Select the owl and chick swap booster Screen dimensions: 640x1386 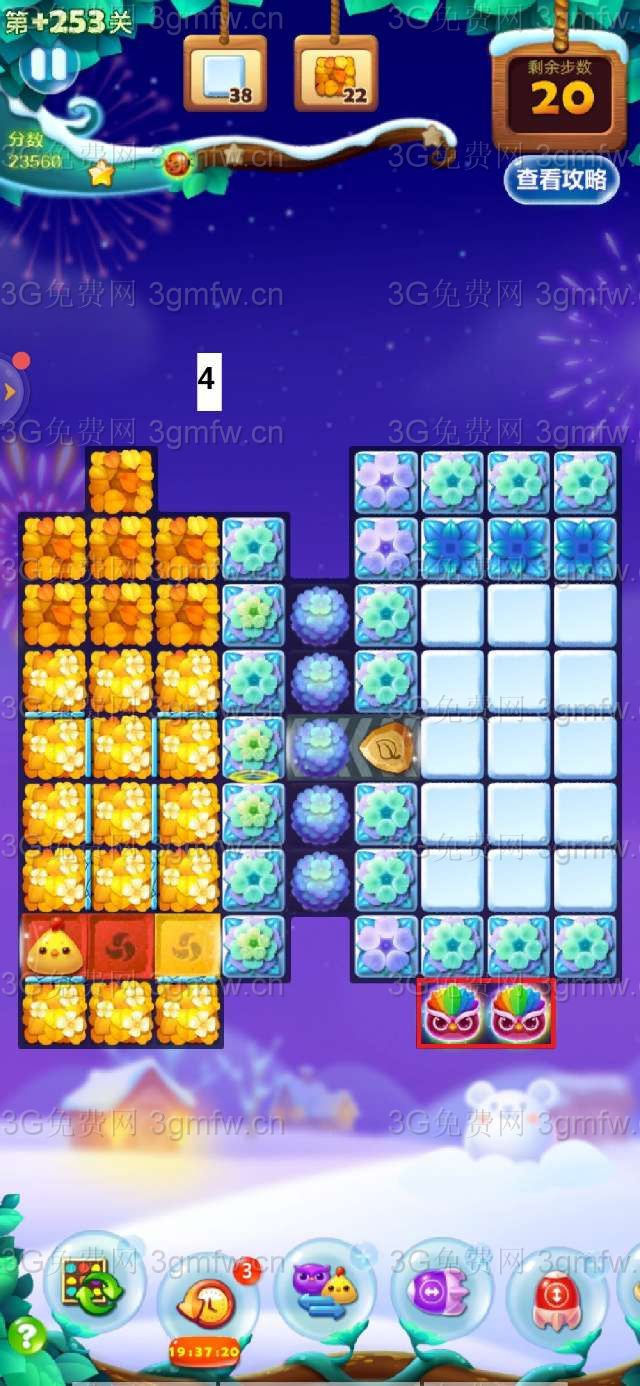coord(324,1286)
